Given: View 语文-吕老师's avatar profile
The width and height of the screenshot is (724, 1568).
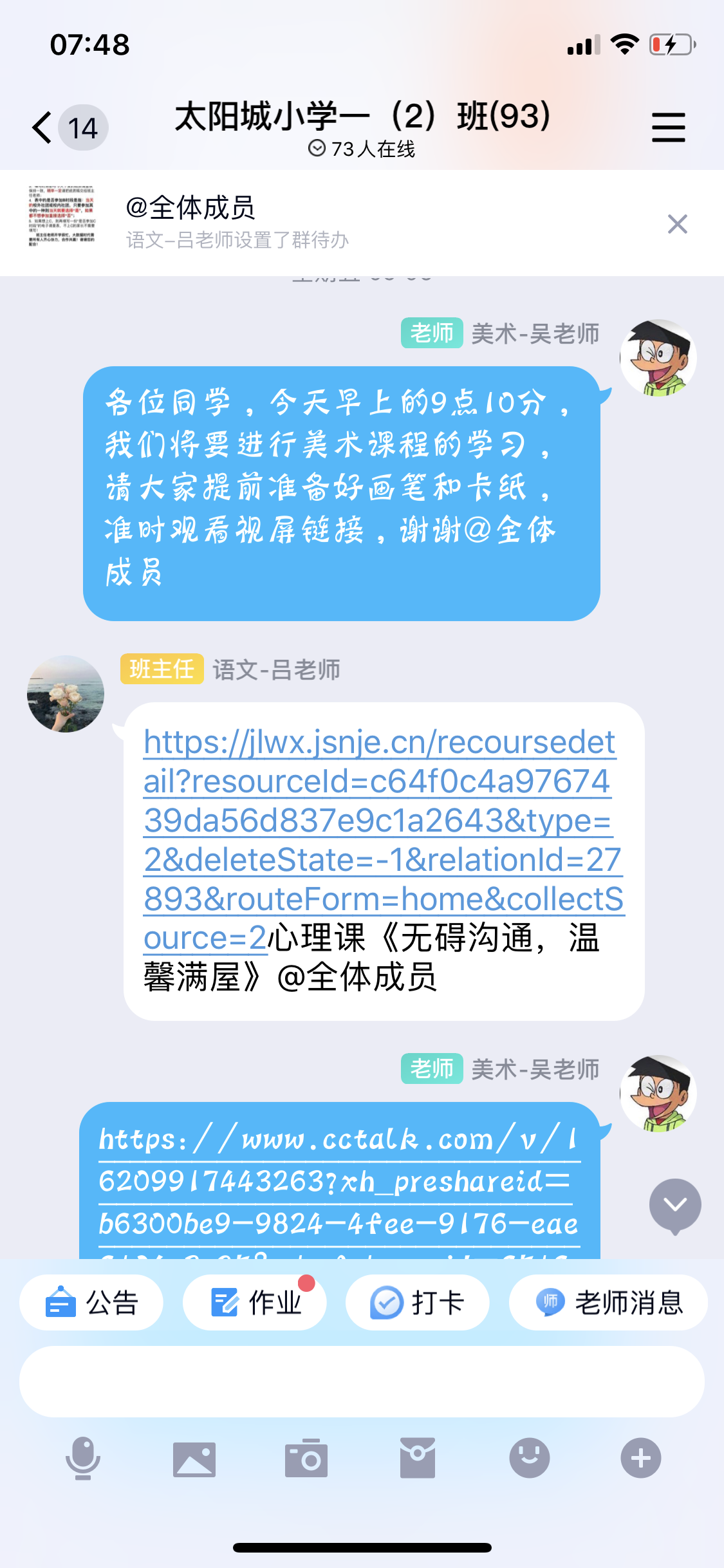Looking at the screenshot, I should pos(66,694).
